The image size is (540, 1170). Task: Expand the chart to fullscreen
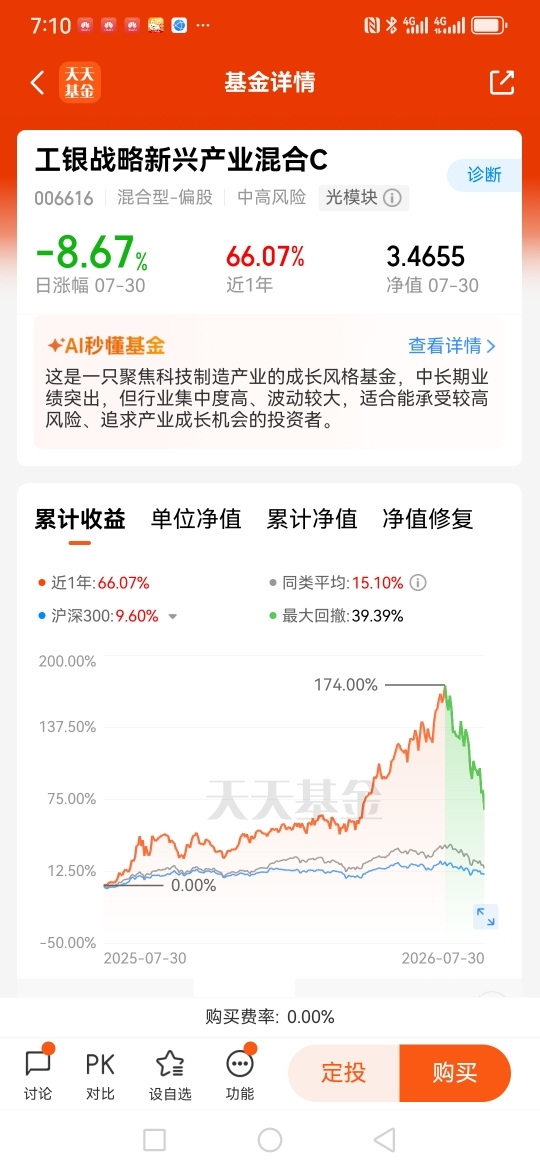coord(486,917)
